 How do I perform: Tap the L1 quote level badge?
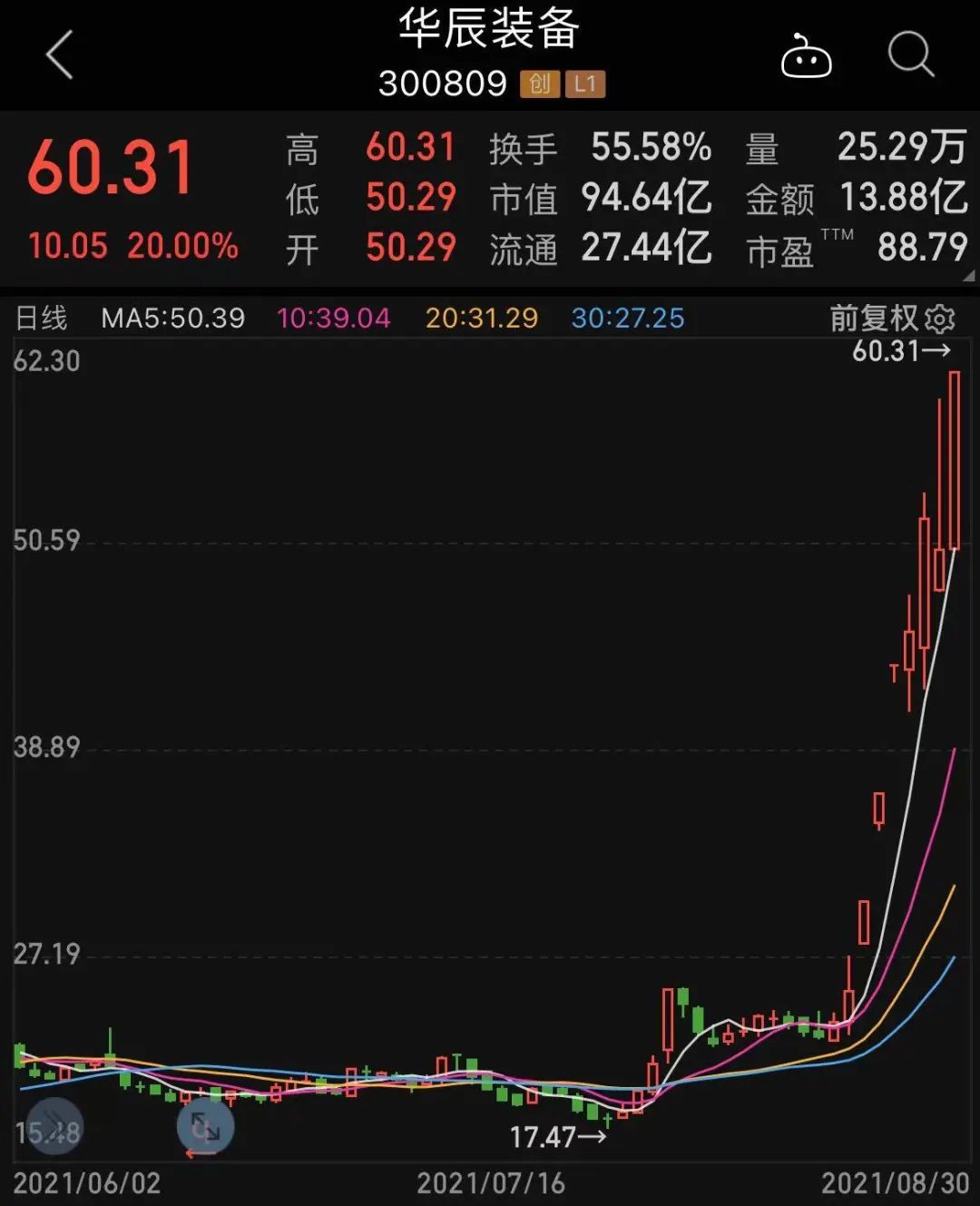tap(585, 83)
